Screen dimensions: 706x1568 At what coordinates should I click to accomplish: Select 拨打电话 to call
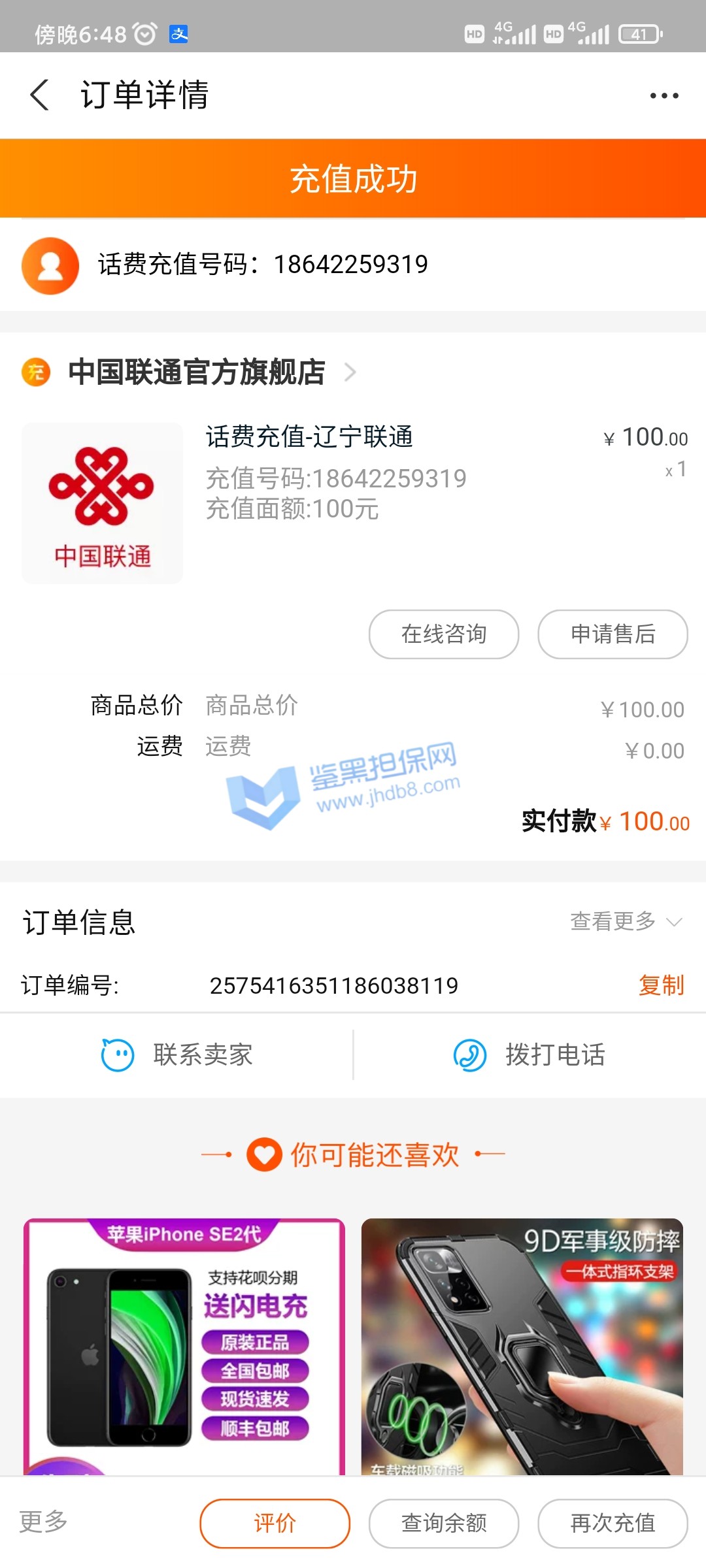(529, 1055)
